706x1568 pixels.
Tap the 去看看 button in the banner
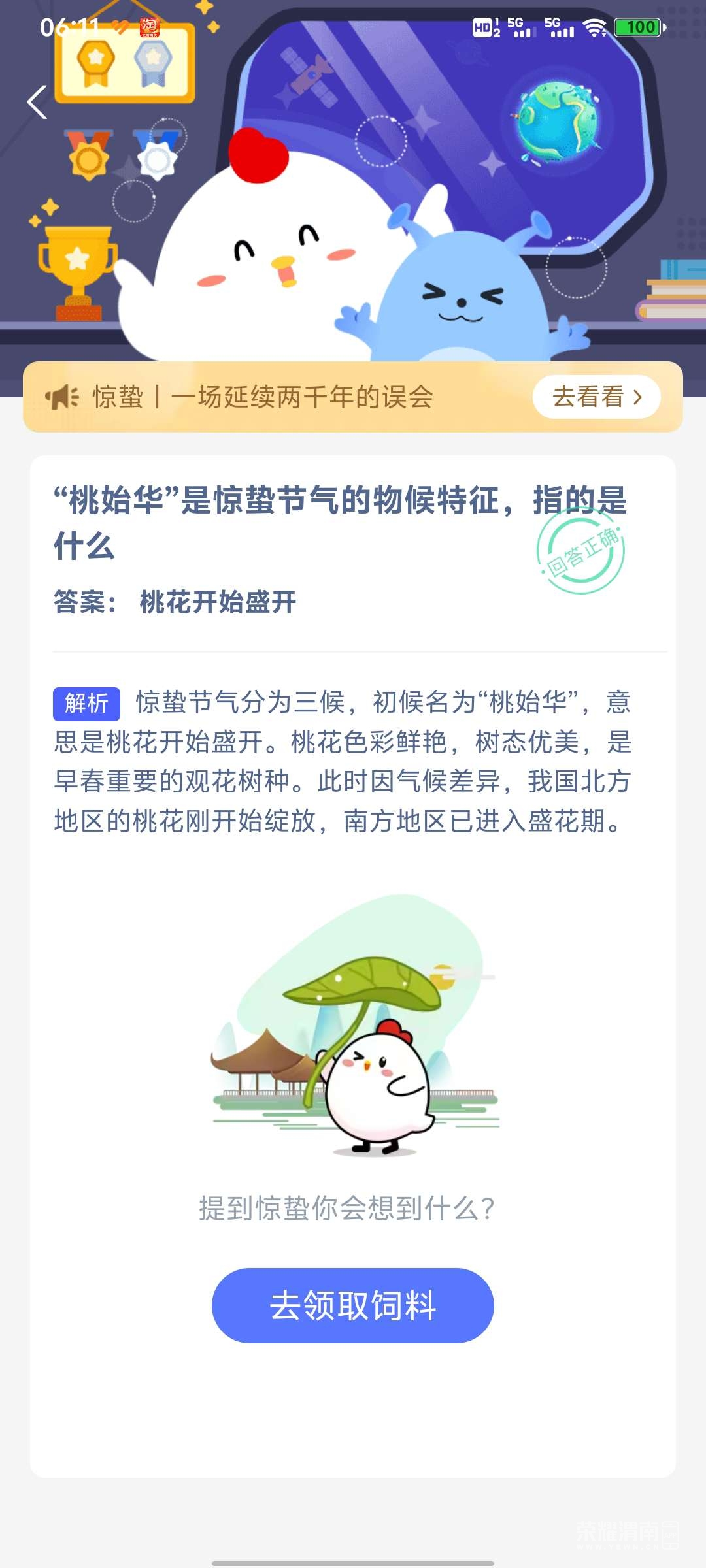pyautogui.click(x=596, y=397)
